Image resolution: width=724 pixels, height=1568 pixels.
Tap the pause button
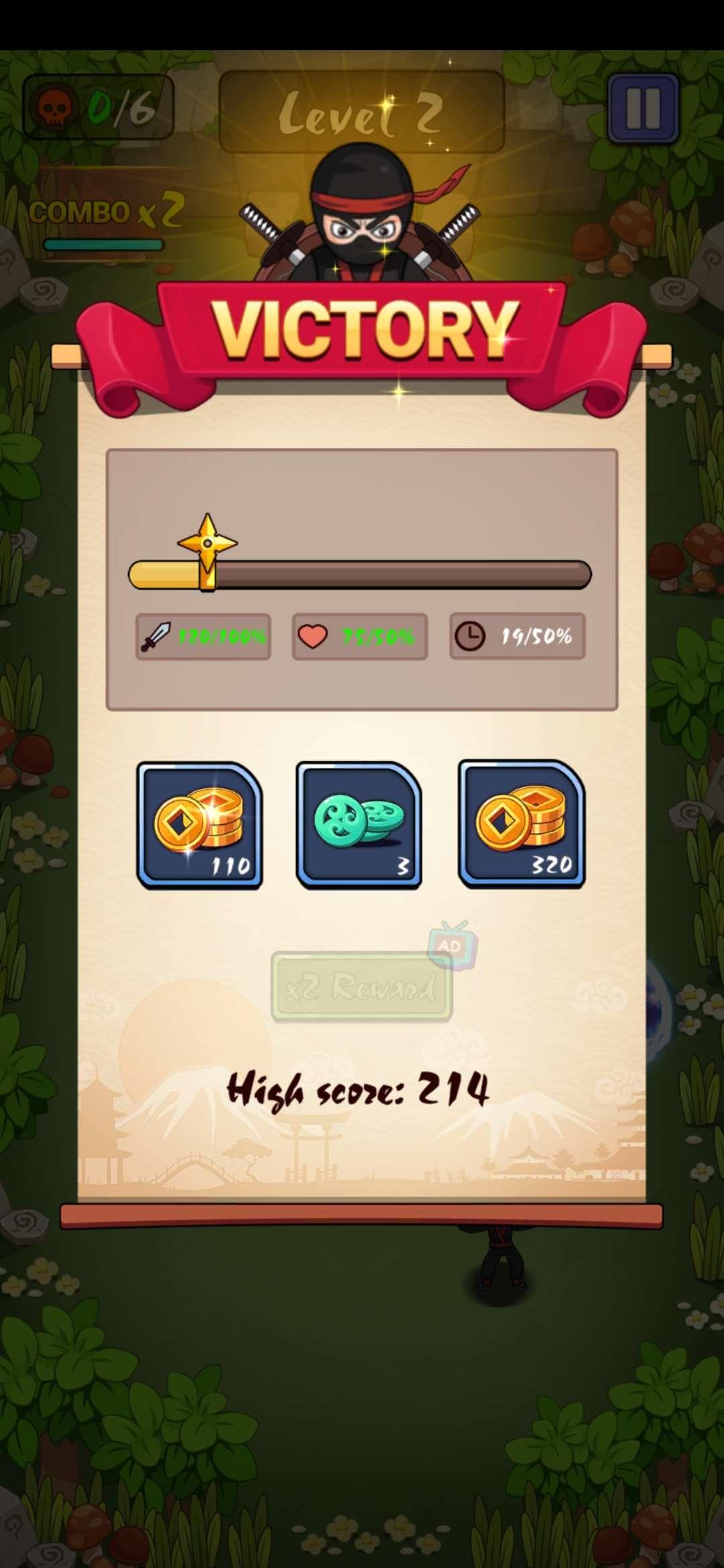tap(643, 109)
